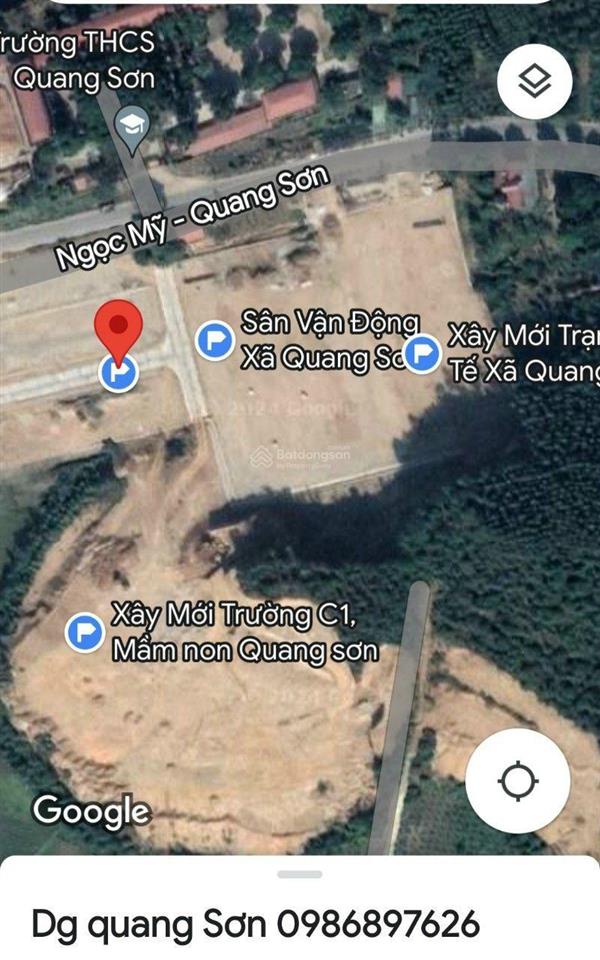
Task: Center map on my current location
Action: point(518,781)
